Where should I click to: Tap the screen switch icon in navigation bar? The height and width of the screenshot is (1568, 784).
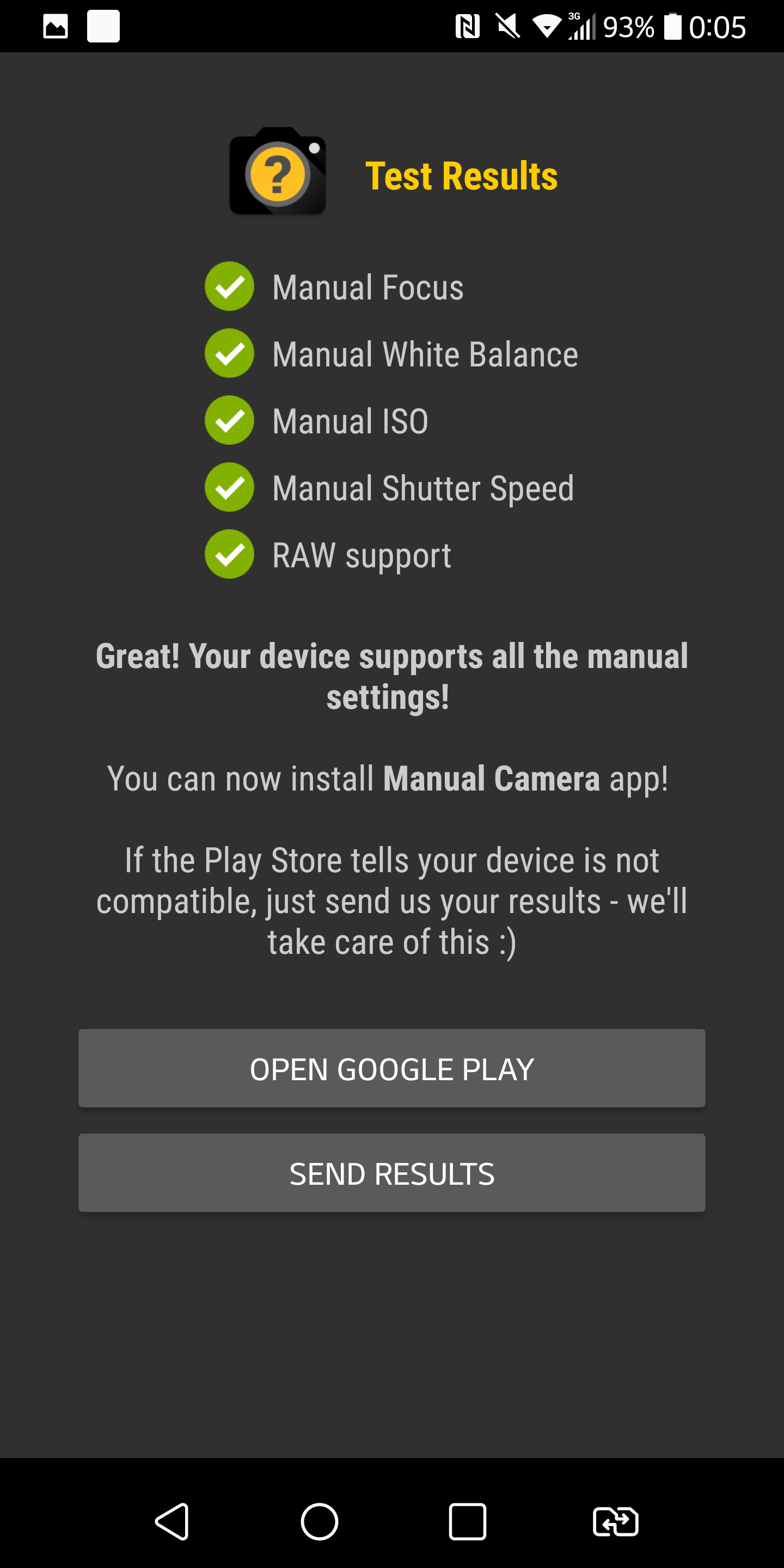(x=615, y=1521)
